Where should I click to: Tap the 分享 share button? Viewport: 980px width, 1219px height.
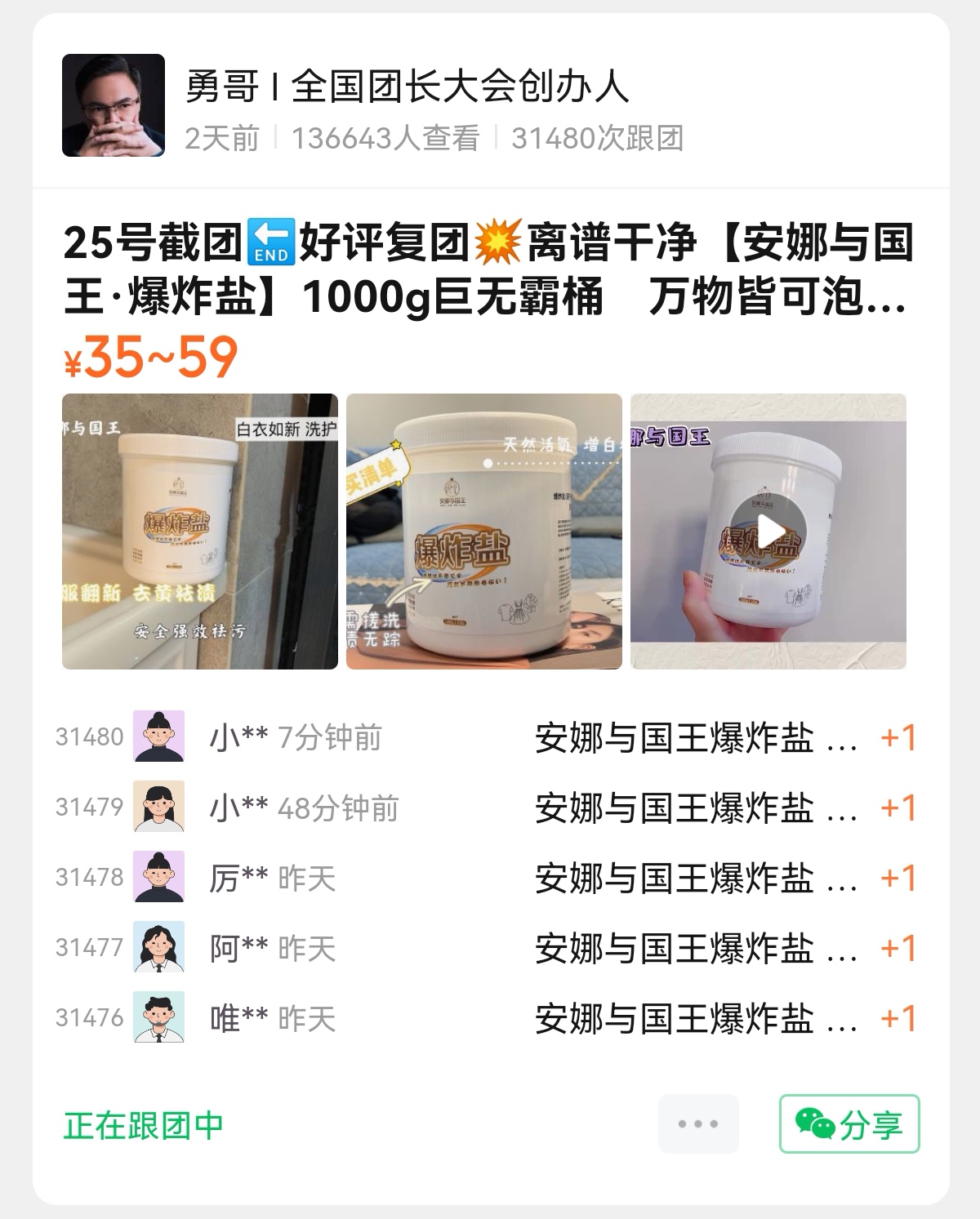849,1123
